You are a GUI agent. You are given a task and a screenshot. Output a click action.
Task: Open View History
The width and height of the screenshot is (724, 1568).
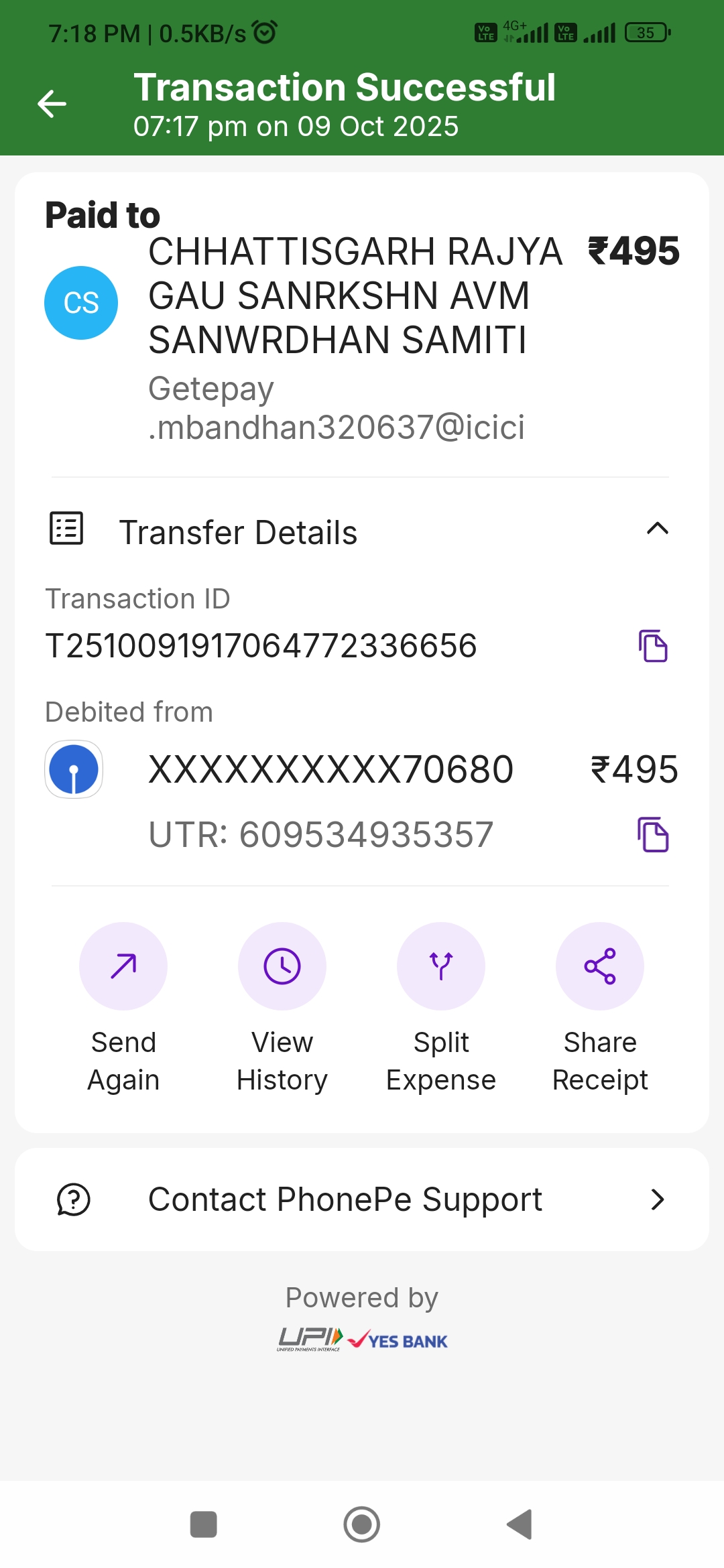(282, 966)
